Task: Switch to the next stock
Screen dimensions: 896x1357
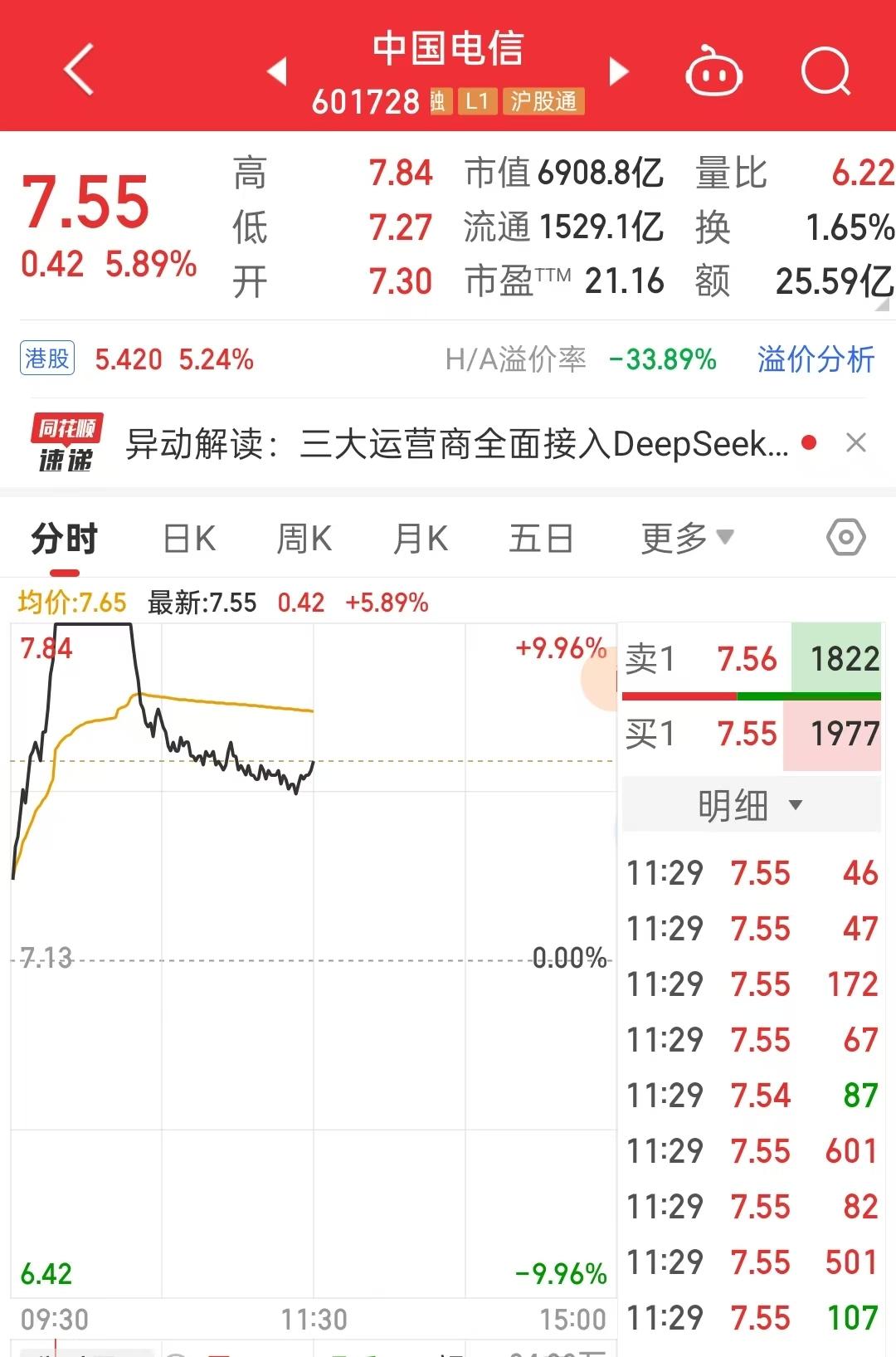Action: (619, 71)
